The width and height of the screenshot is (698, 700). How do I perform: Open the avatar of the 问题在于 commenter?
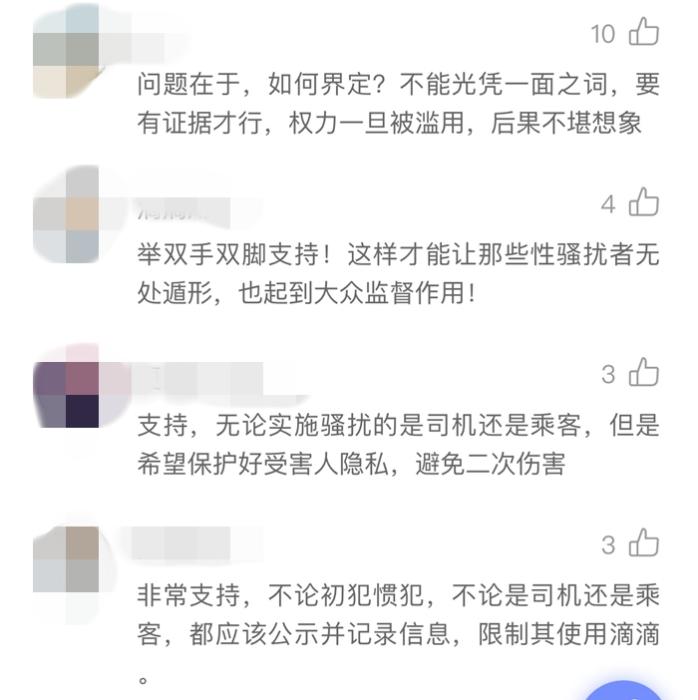(x=66, y=52)
